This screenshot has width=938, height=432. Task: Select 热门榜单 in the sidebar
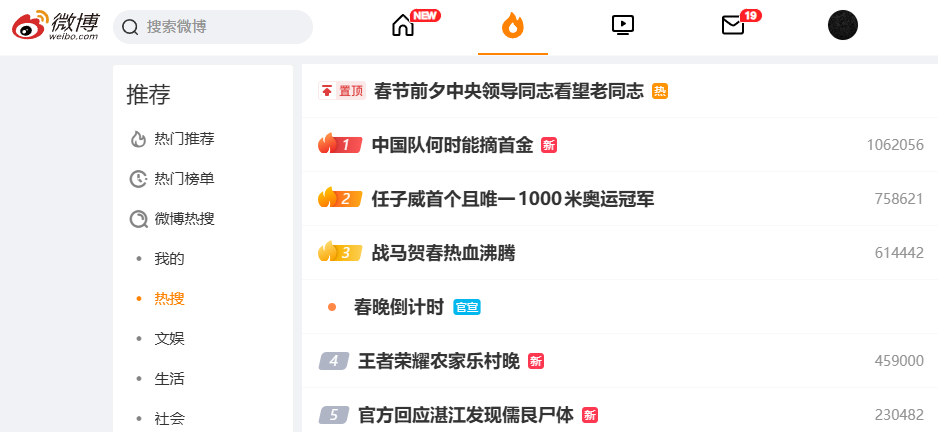click(184, 179)
